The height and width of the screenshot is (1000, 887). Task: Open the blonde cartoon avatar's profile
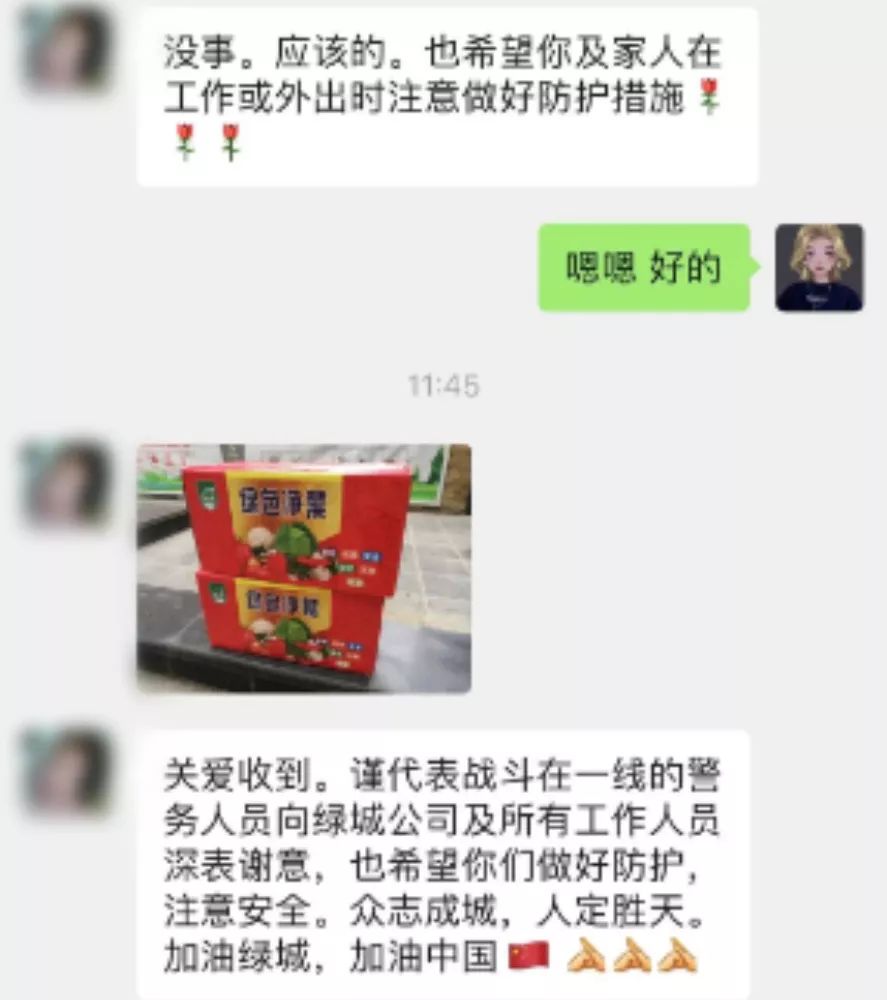click(x=819, y=267)
